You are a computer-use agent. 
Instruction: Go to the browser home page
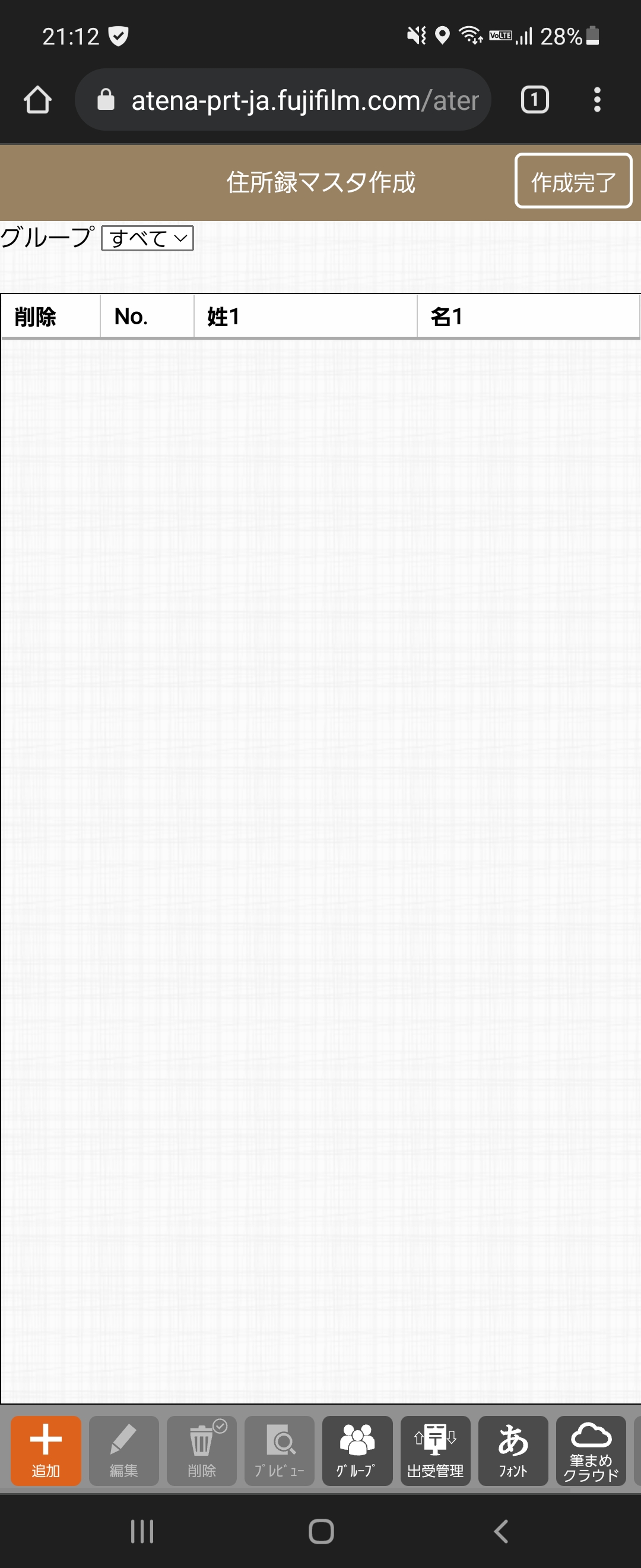38,100
